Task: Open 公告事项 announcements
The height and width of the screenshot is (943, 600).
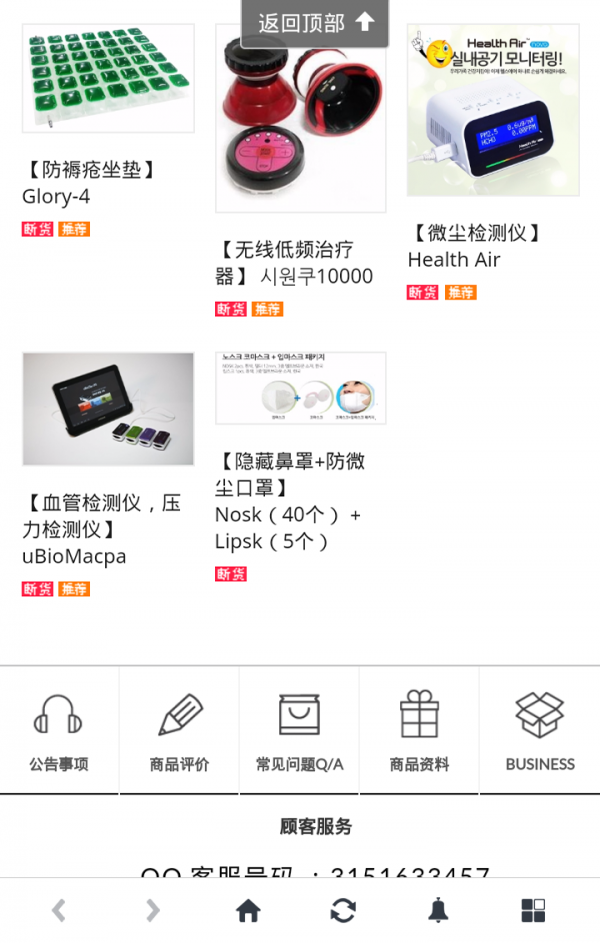Action: [x=59, y=731]
